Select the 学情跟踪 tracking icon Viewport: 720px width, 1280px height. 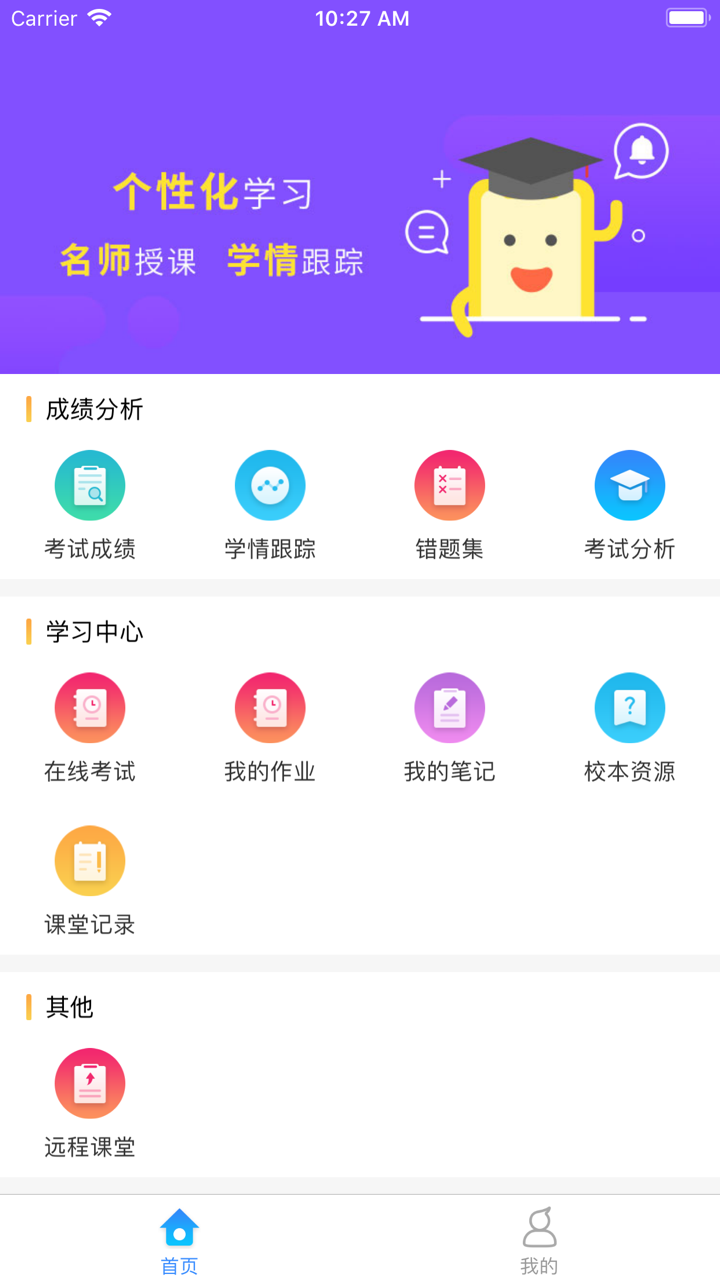point(270,484)
